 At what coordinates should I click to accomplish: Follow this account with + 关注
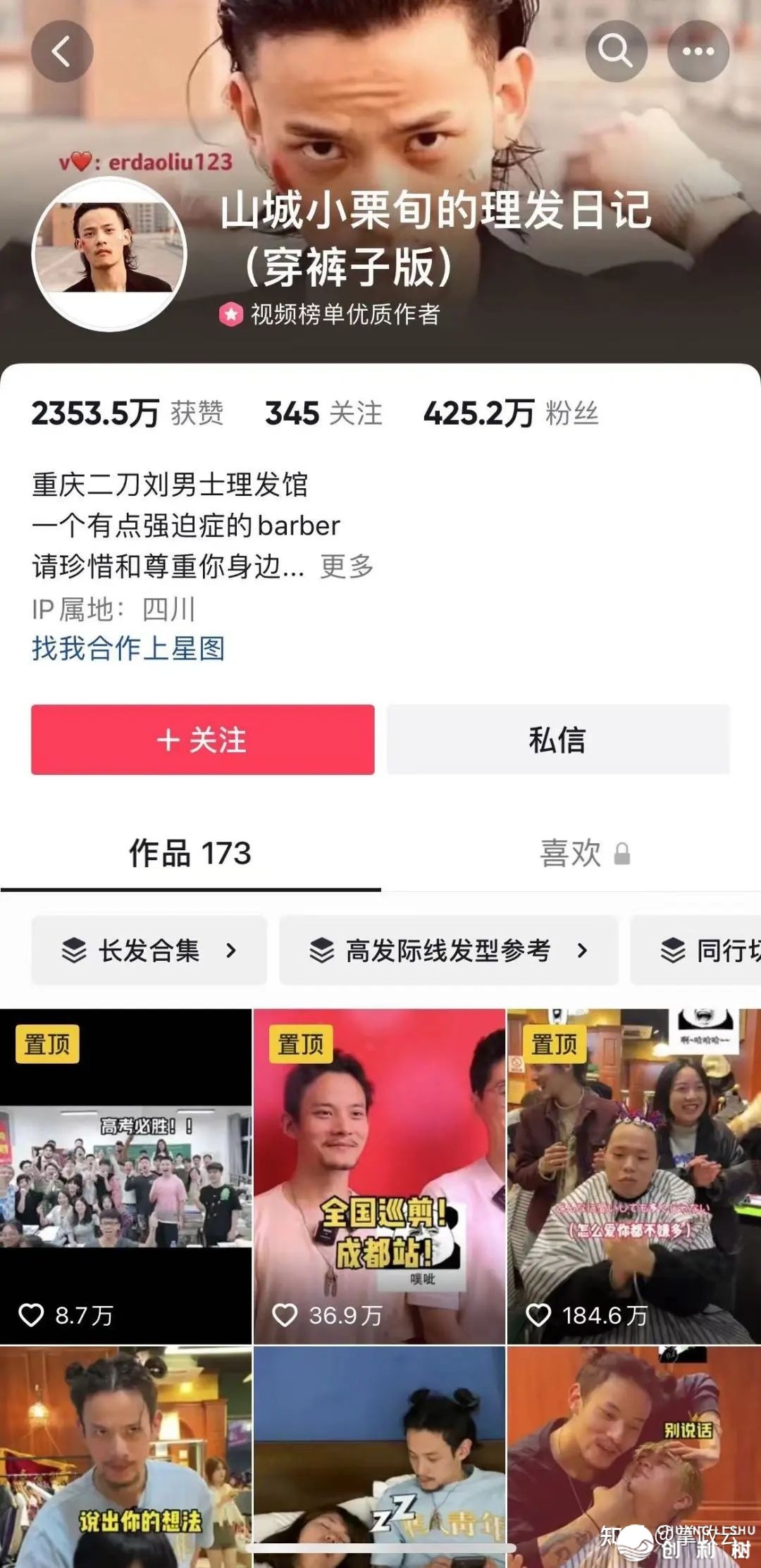(x=202, y=740)
